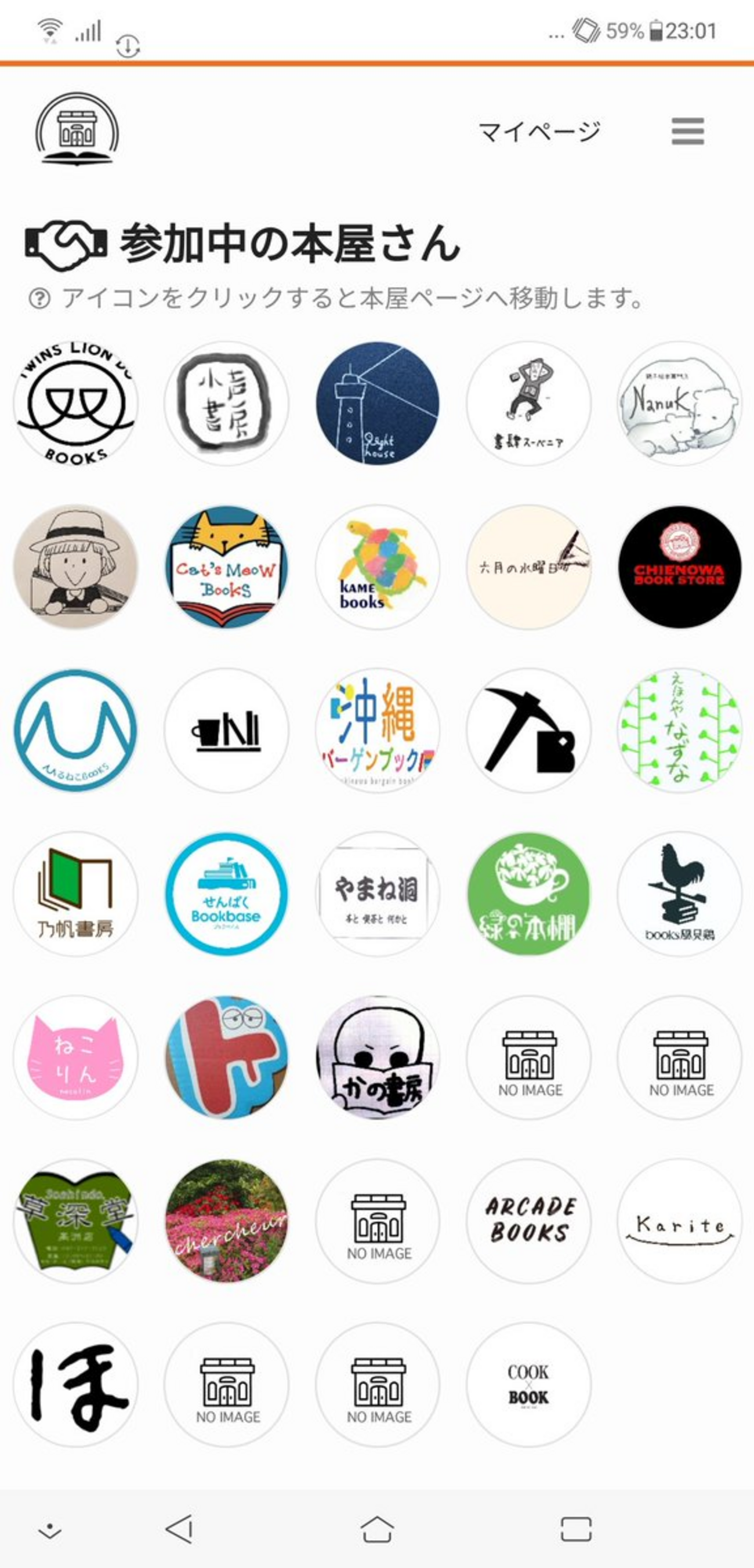Select the やまね洞 bookstore
This screenshot has height=1568, width=754.
pyautogui.click(x=378, y=894)
